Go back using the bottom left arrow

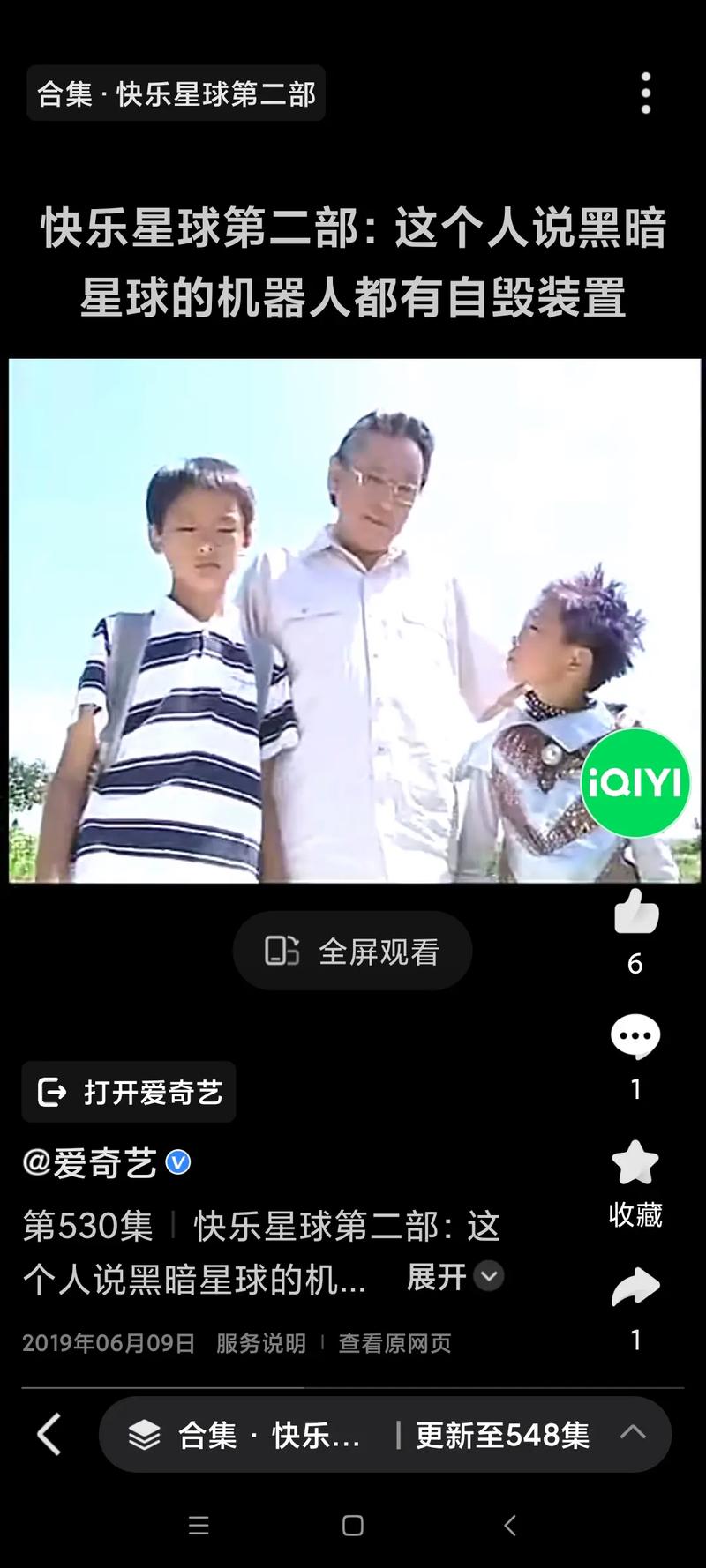click(x=49, y=1434)
